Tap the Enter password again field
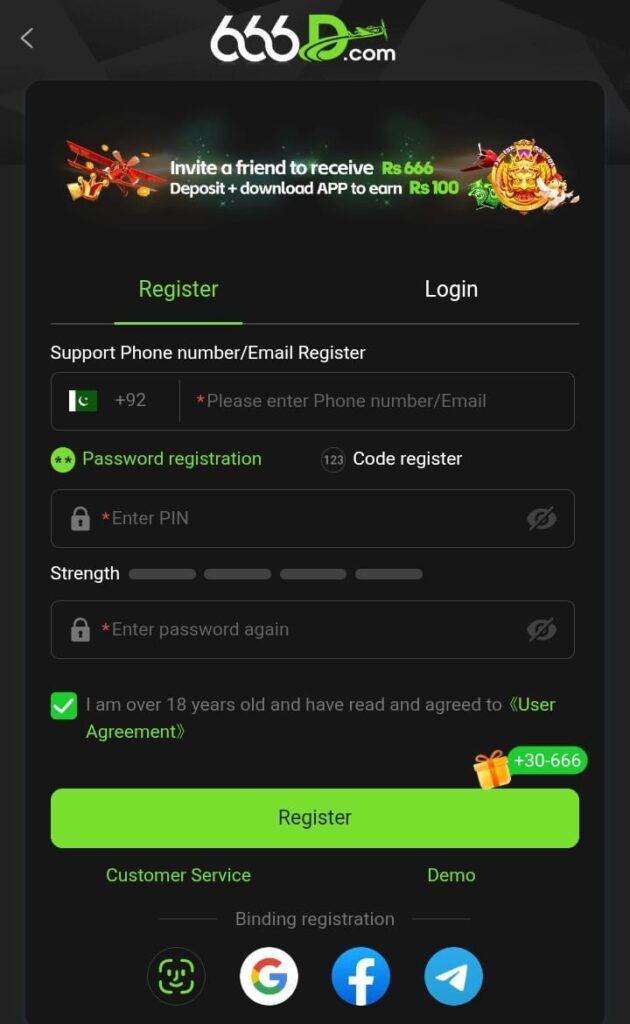The image size is (630, 1024). pos(300,629)
